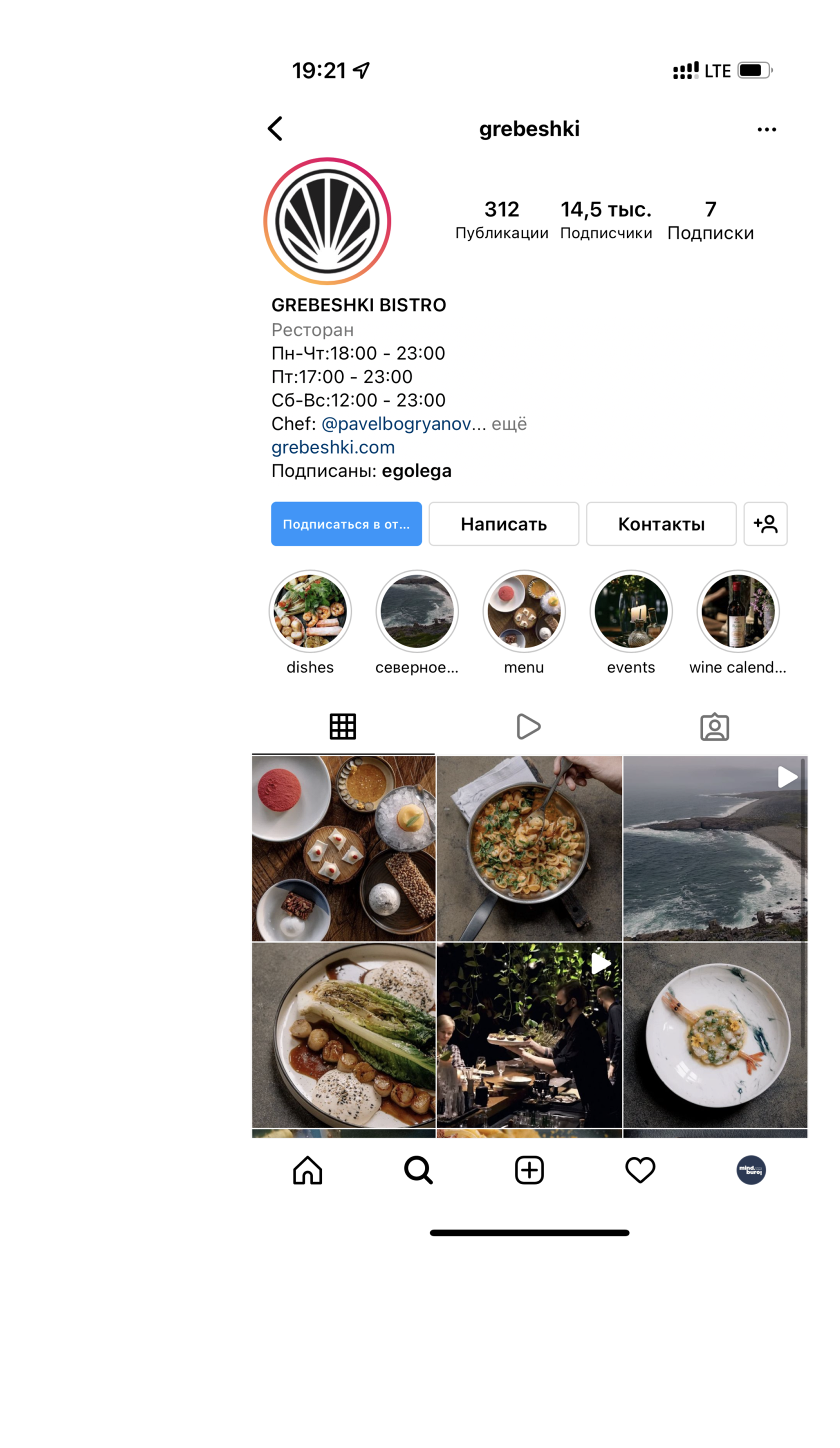
Task: Open the grebeshki.com website link
Action: pyautogui.click(x=332, y=447)
